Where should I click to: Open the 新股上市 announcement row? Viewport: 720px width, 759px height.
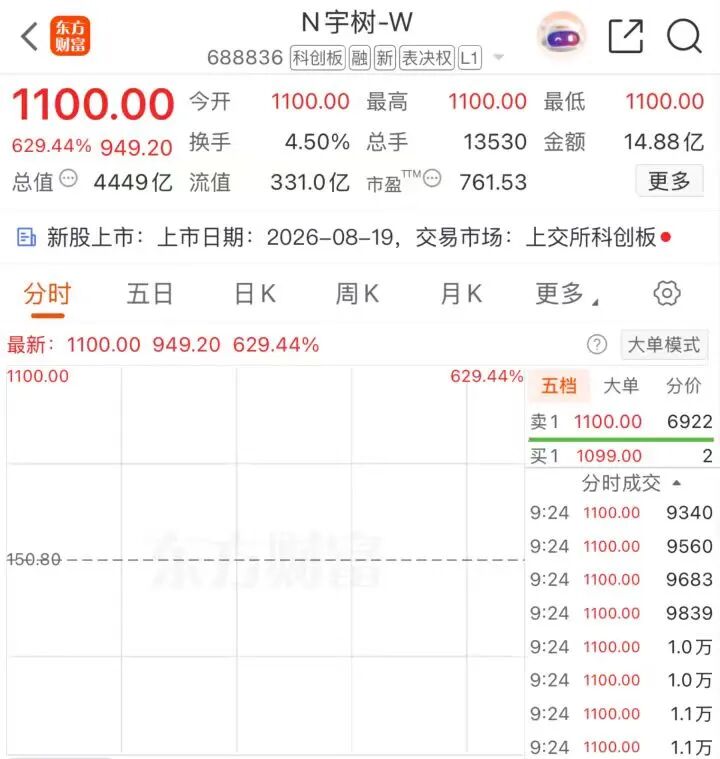[x=344, y=237]
